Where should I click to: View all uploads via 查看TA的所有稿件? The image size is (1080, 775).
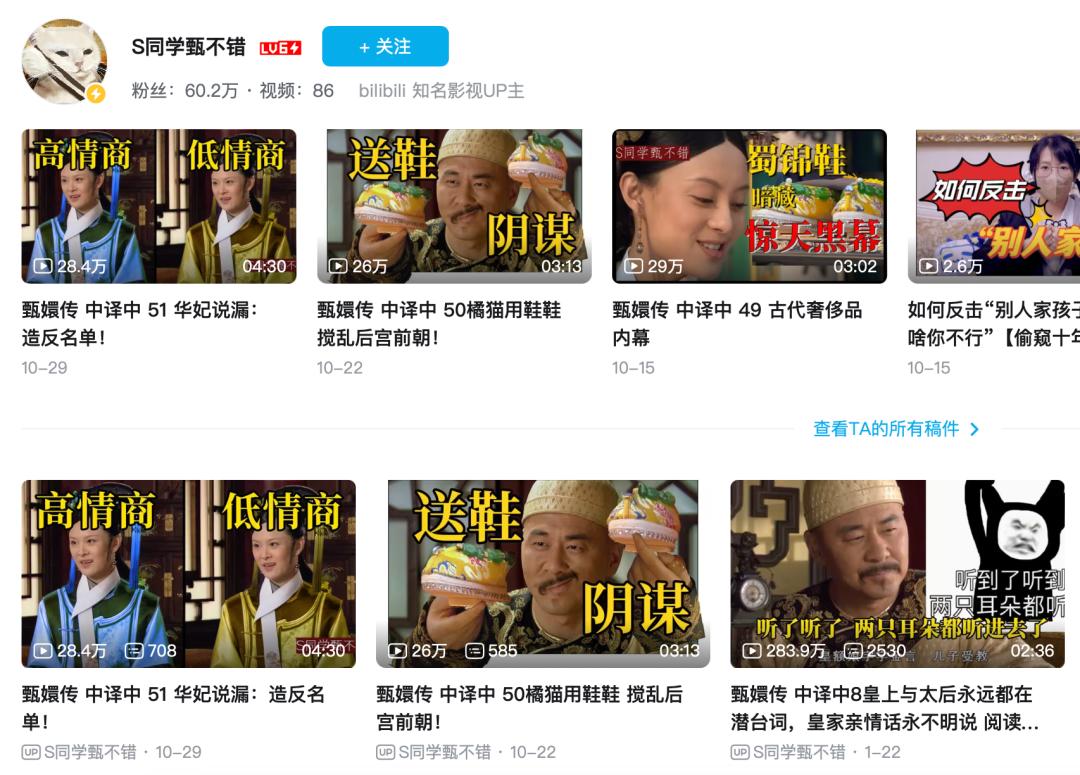pos(896,429)
